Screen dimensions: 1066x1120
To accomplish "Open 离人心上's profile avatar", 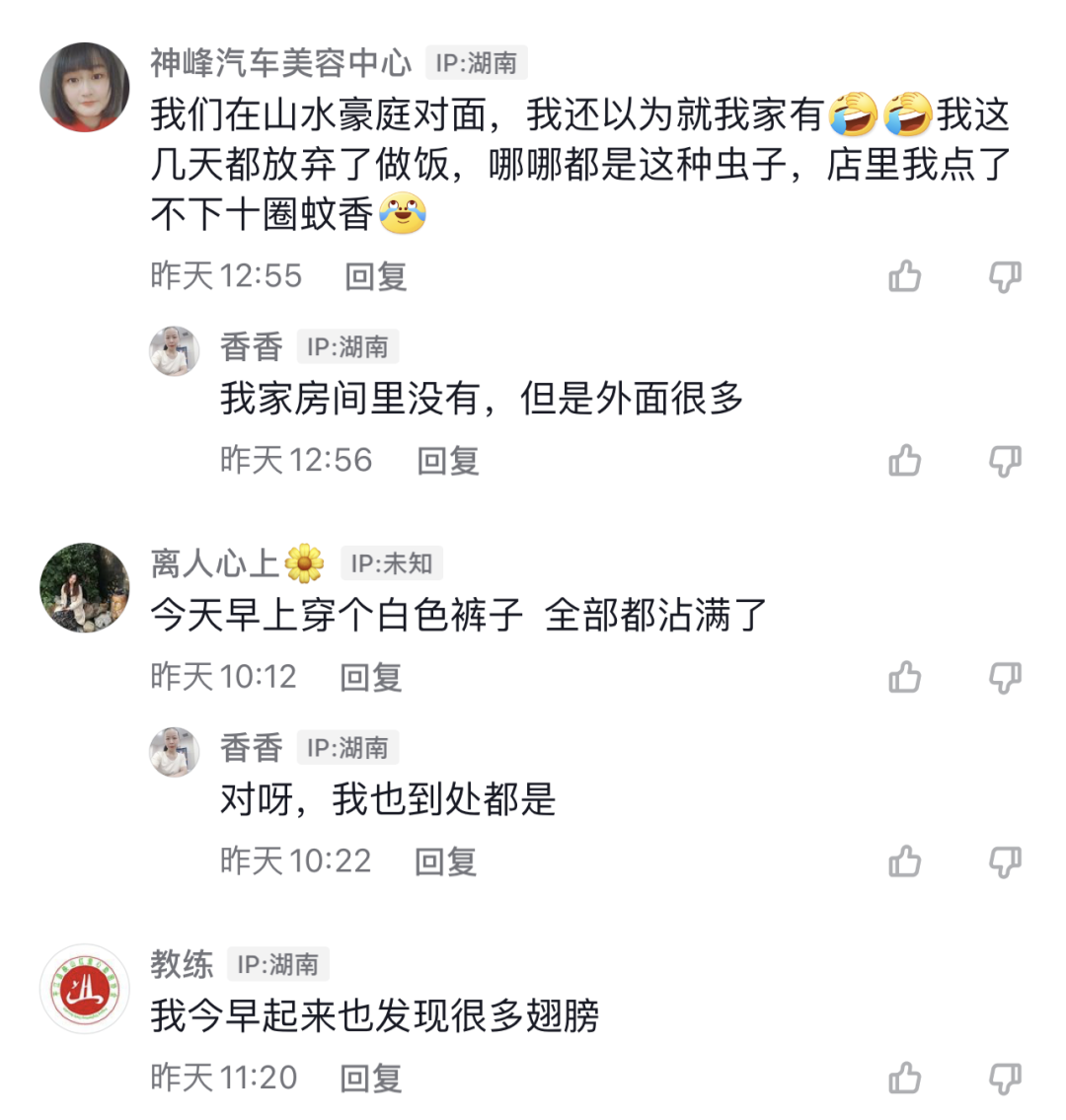I will click(85, 588).
